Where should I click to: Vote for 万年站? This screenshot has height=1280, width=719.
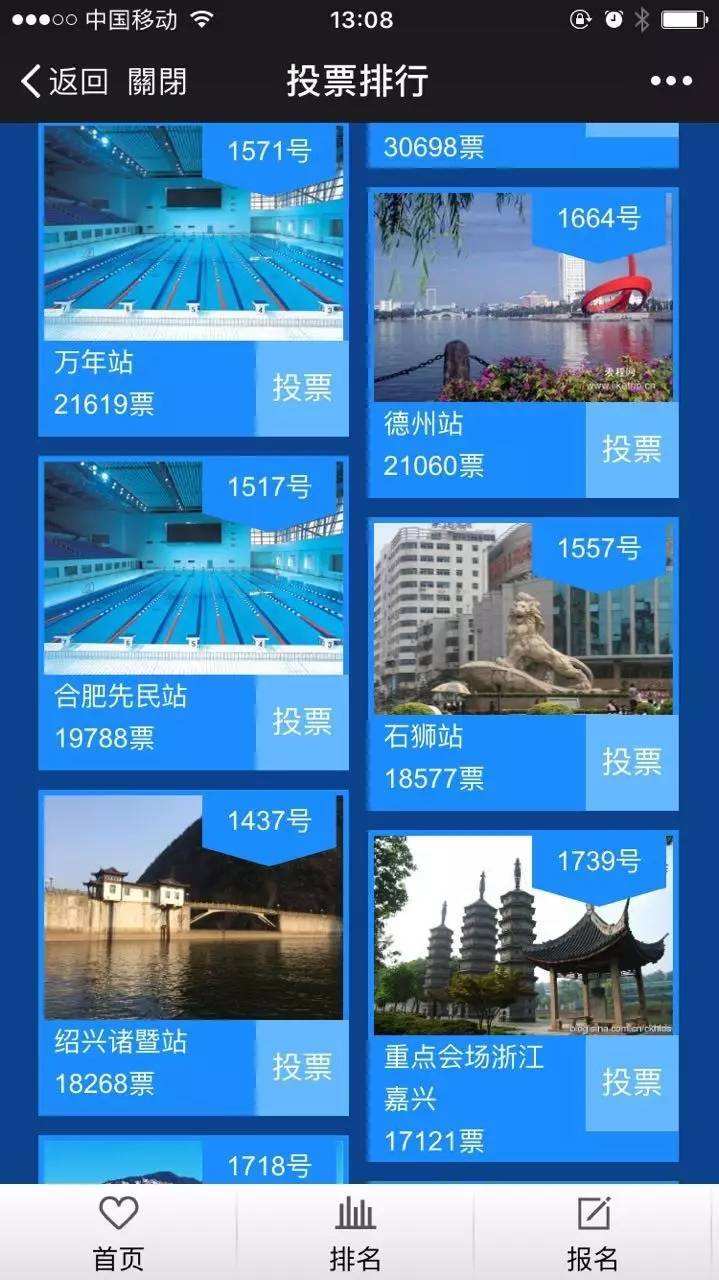(x=301, y=388)
